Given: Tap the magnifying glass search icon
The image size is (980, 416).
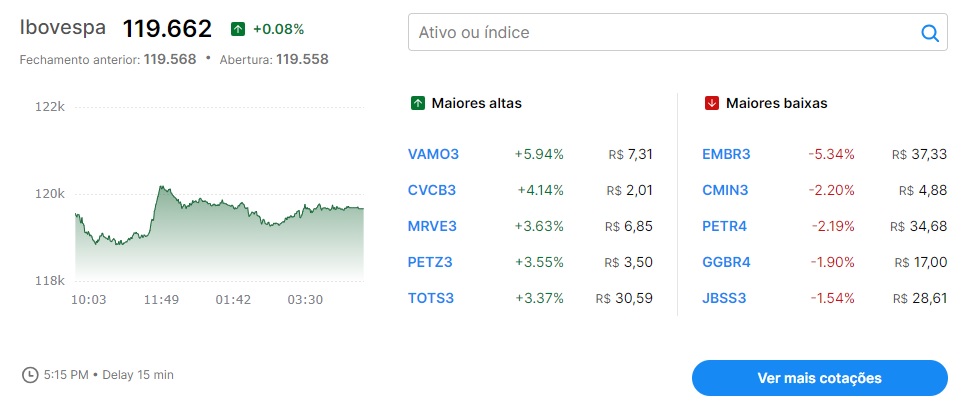Looking at the screenshot, I should pyautogui.click(x=929, y=33).
